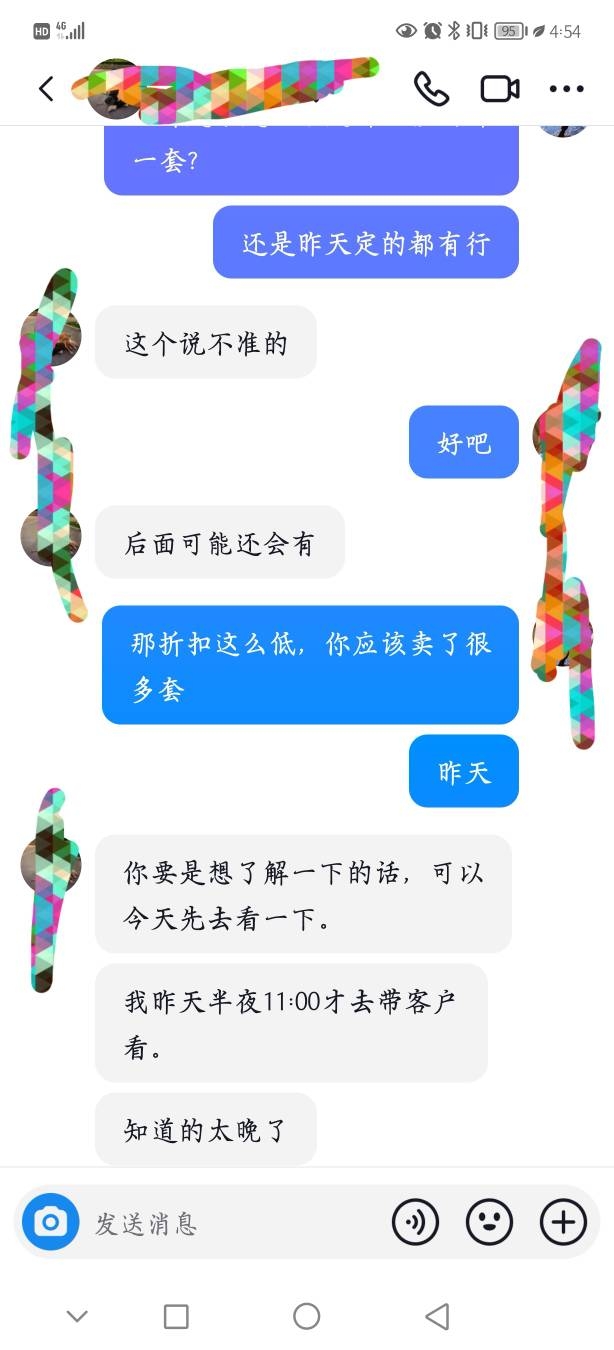
Task: Open the plus attachments menu
Action: click(563, 1222)
